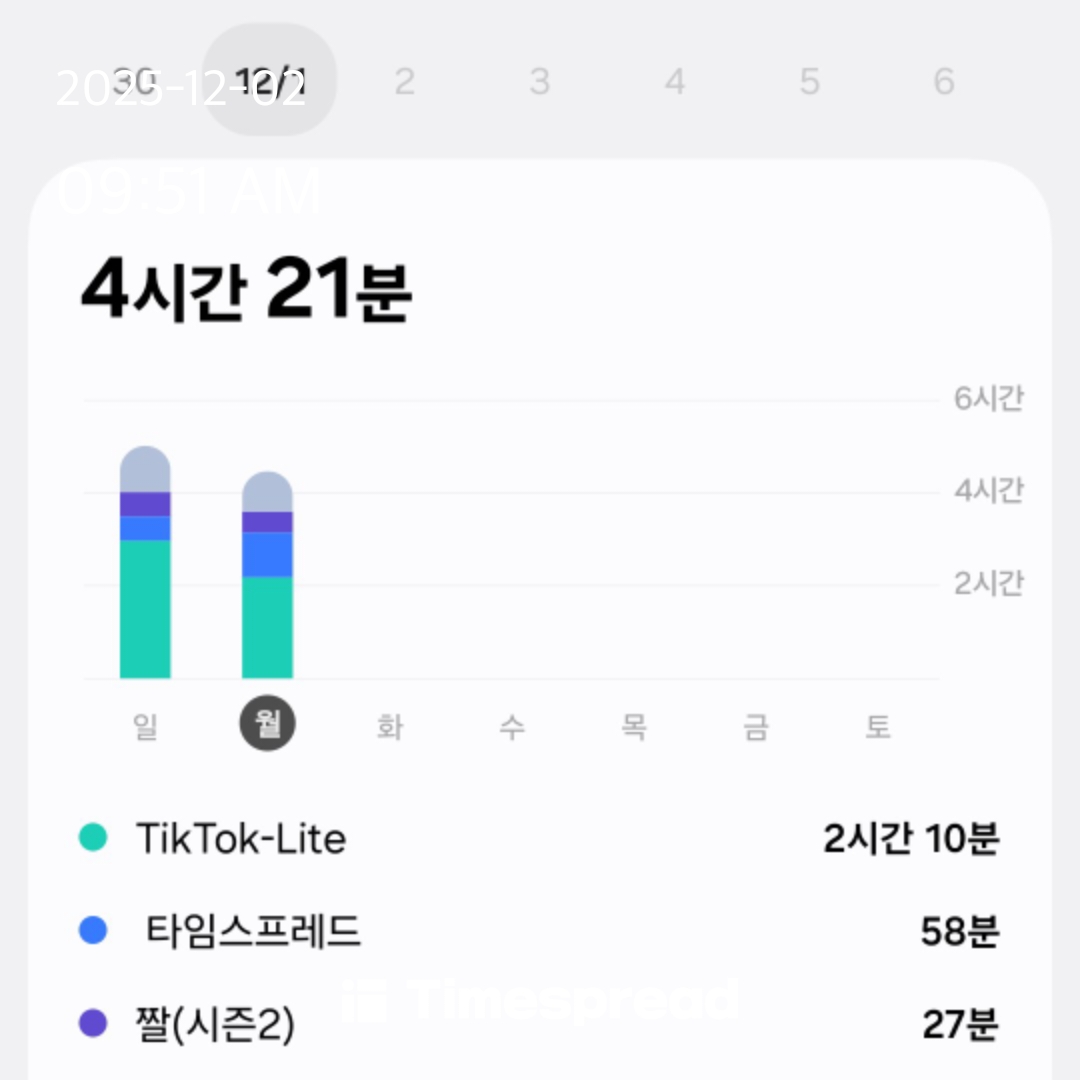Select date 4 in the date strip
Viewport: 1080px width, 1080px height.
click(x=675, y=82)
